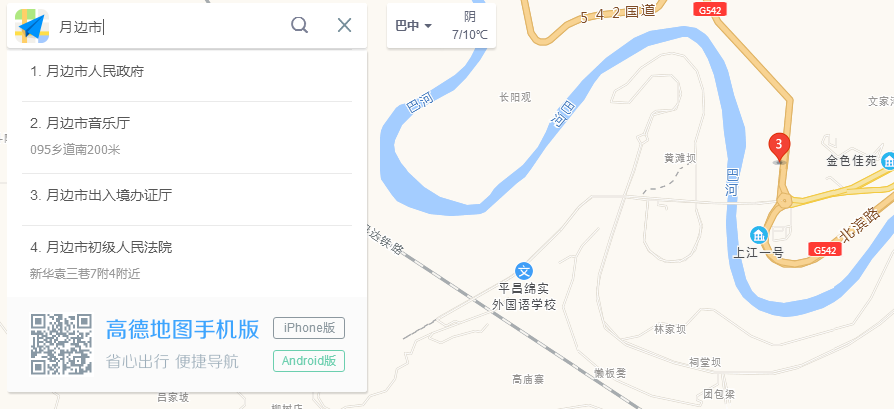Select the 平昌绵实外国语学校 school marker

tap(523, 271)
